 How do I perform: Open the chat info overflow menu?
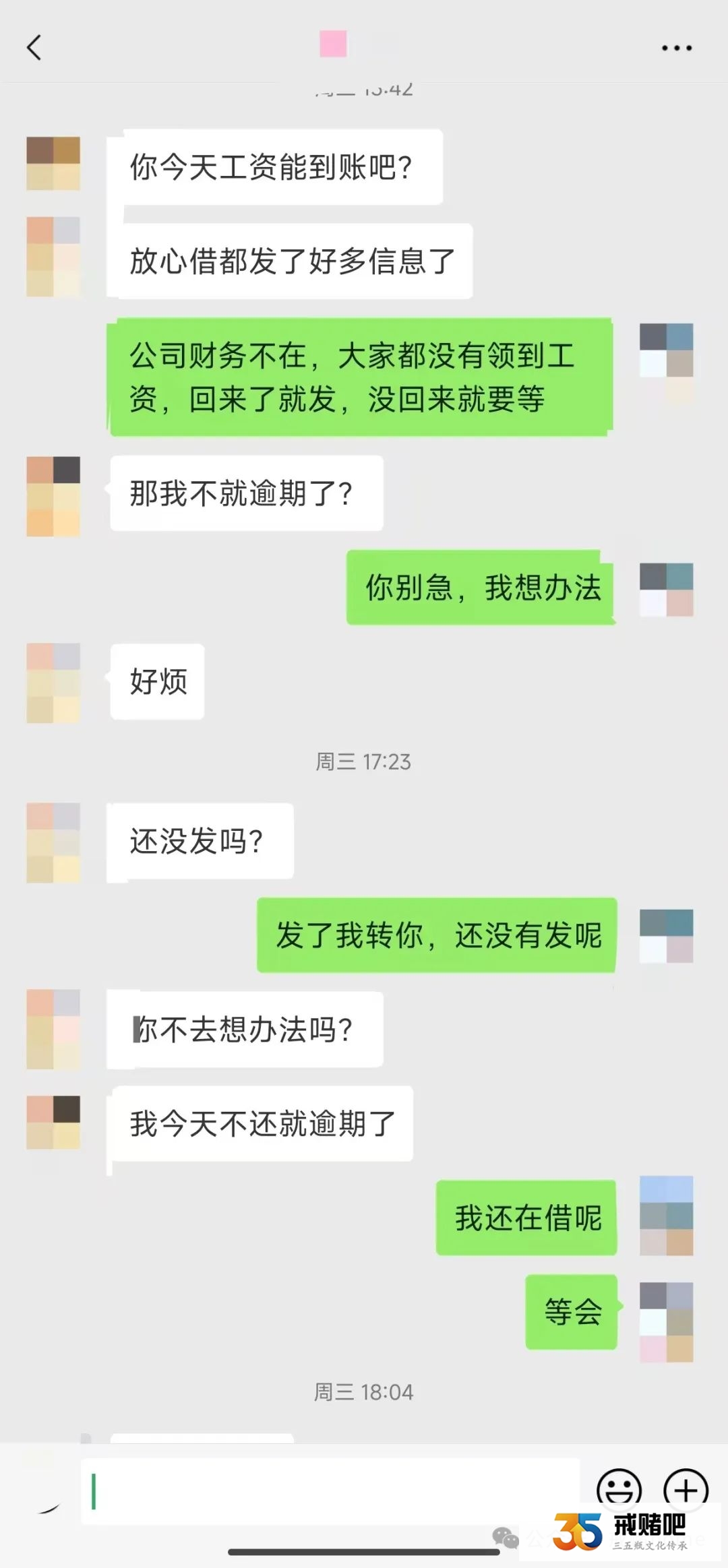click(676, 48)
